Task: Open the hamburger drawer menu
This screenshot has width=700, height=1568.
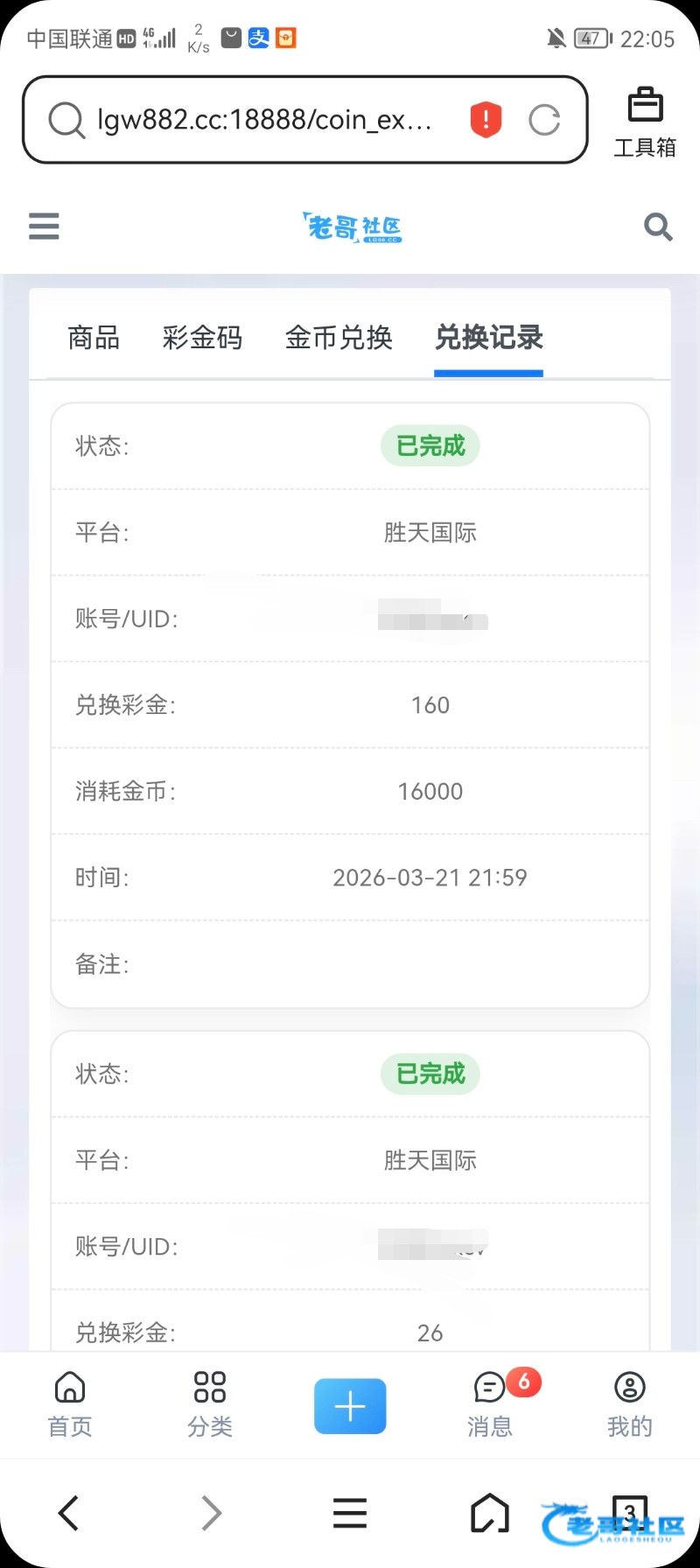Action: click(x=44, y=226)
